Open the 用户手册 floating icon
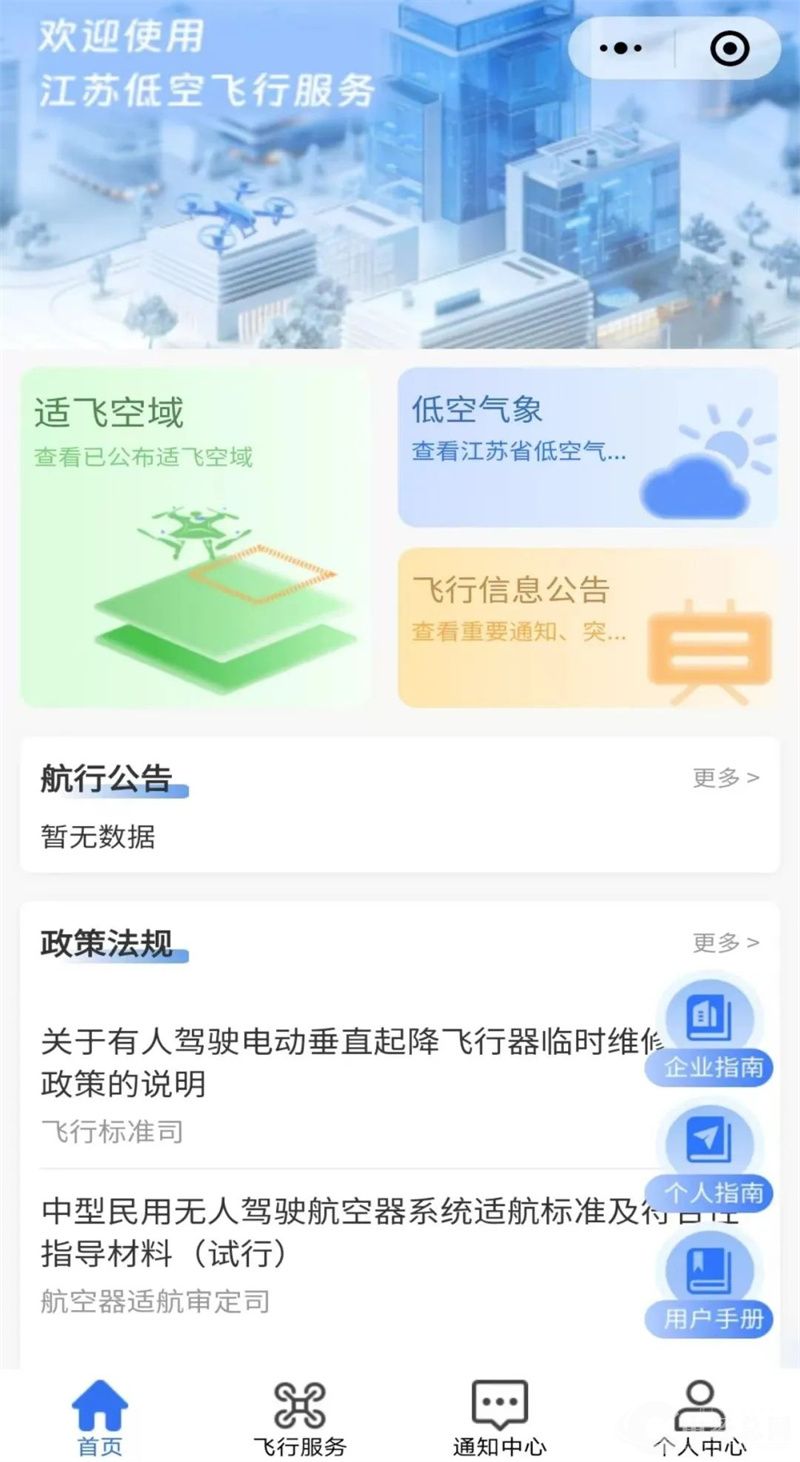Screen dimensions: 800x1462 coord(708,1270)
